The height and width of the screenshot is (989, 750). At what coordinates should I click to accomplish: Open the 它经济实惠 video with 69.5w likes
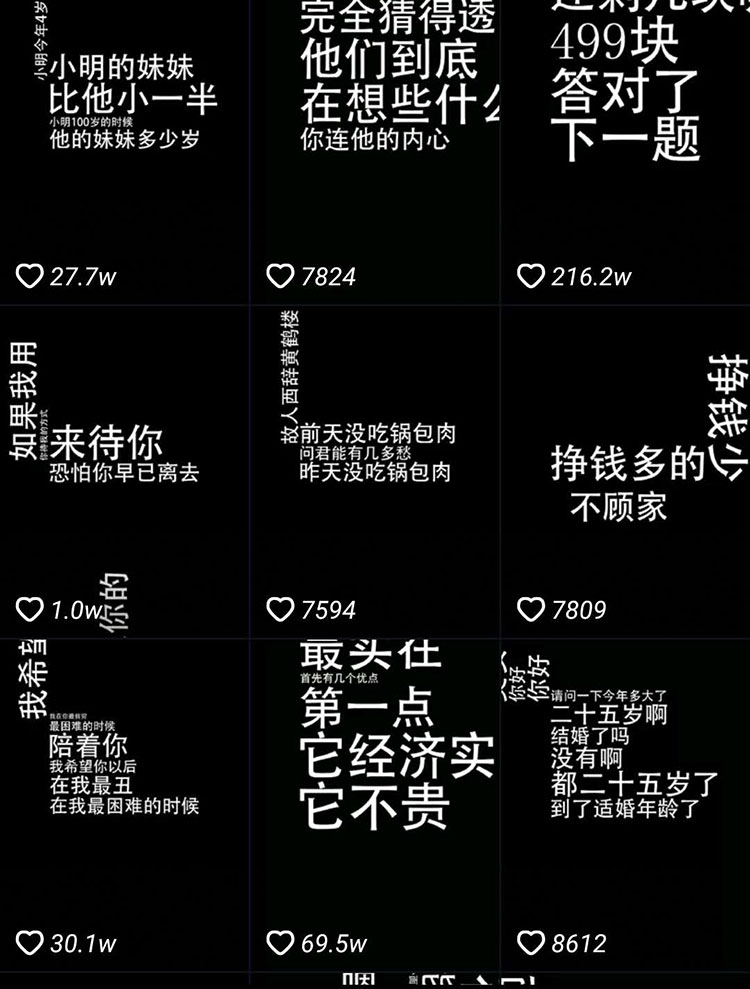click(375, 800)
